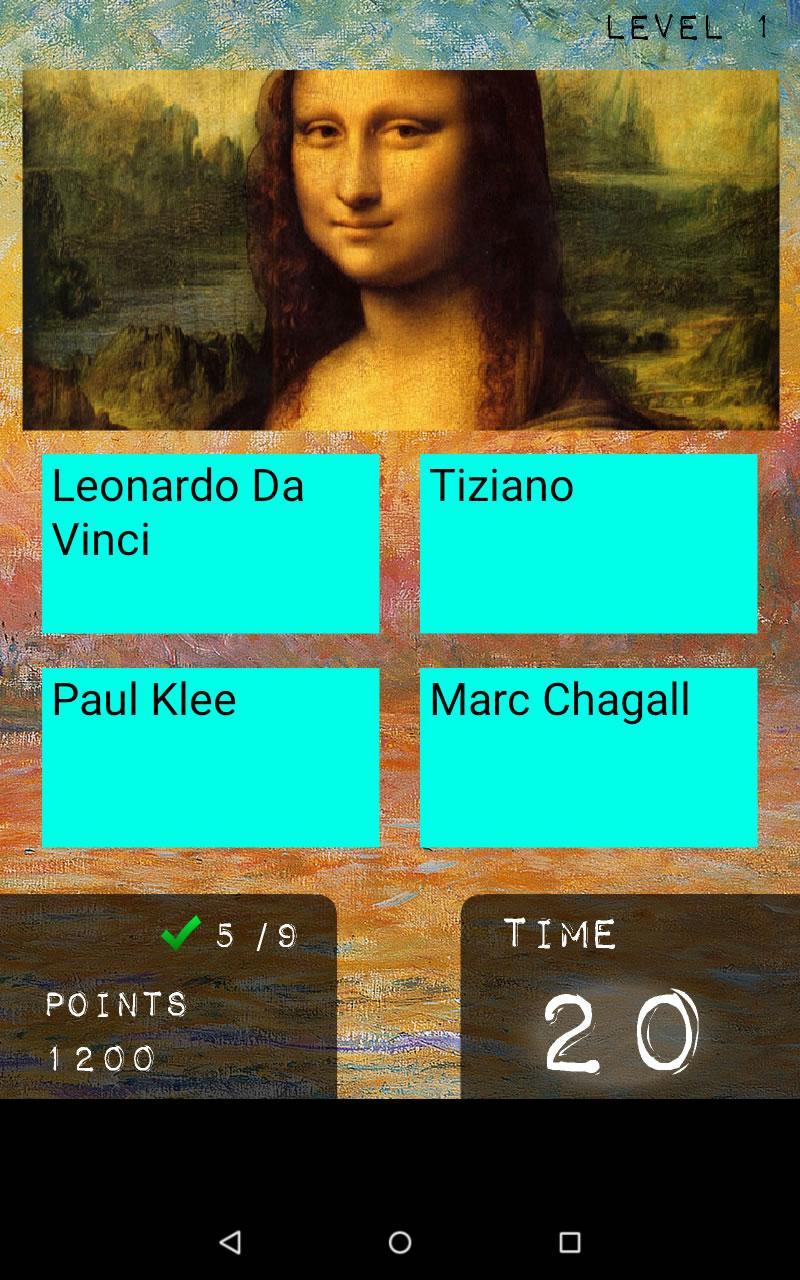Viewport: 800px width, 1280px height.
Task: Pick Paul Klee as the painter
Action: pos(210,757)
